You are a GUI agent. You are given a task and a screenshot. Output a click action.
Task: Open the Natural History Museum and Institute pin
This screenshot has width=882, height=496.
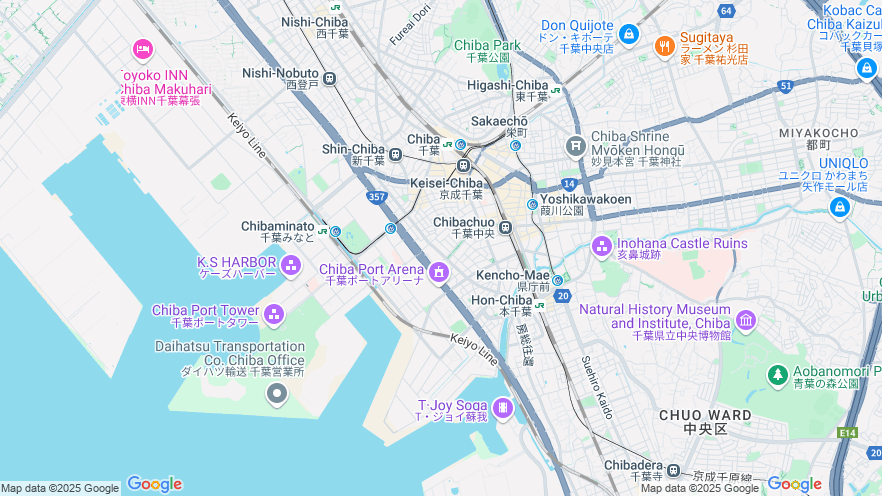pyautogui.click(x=745, y=320)
